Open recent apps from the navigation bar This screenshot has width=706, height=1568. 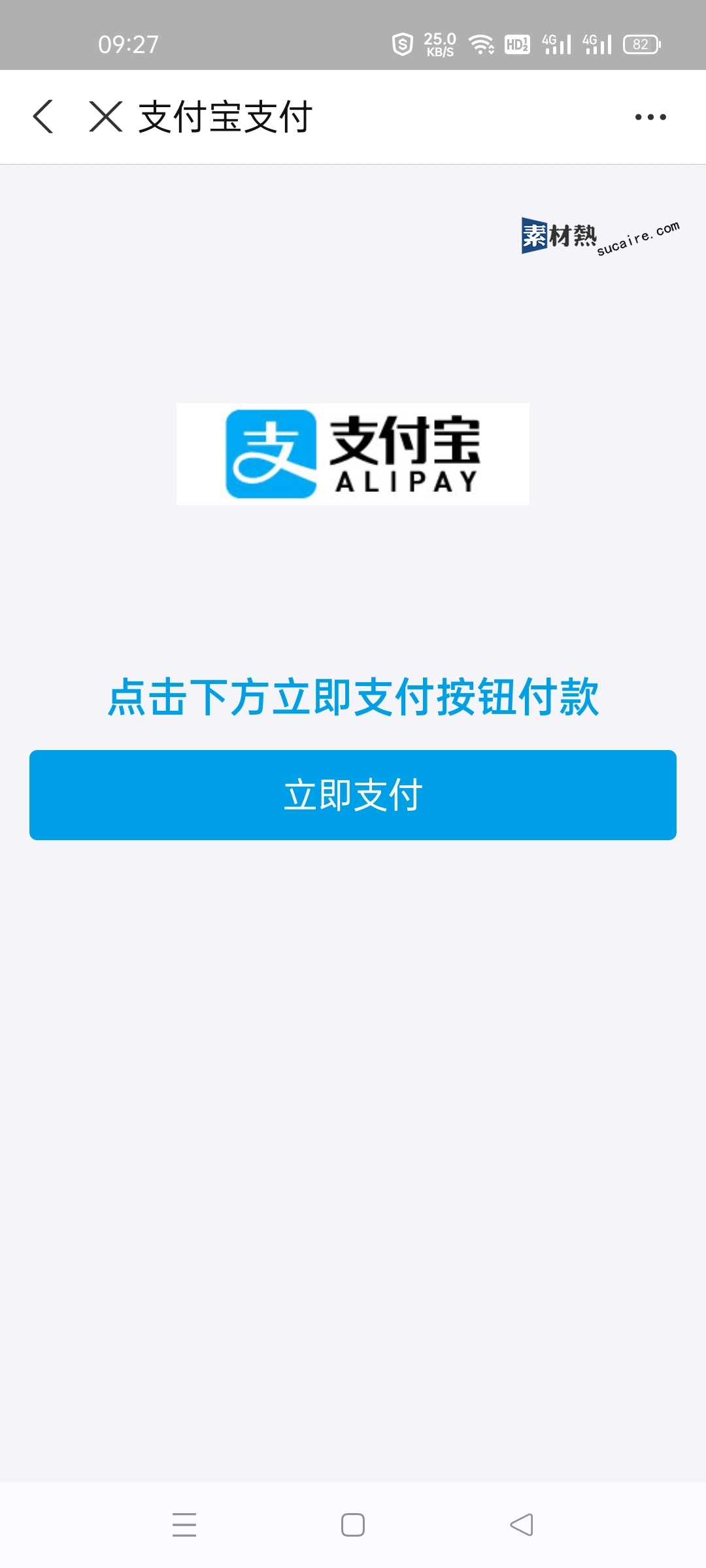(x=184, y=1525)
